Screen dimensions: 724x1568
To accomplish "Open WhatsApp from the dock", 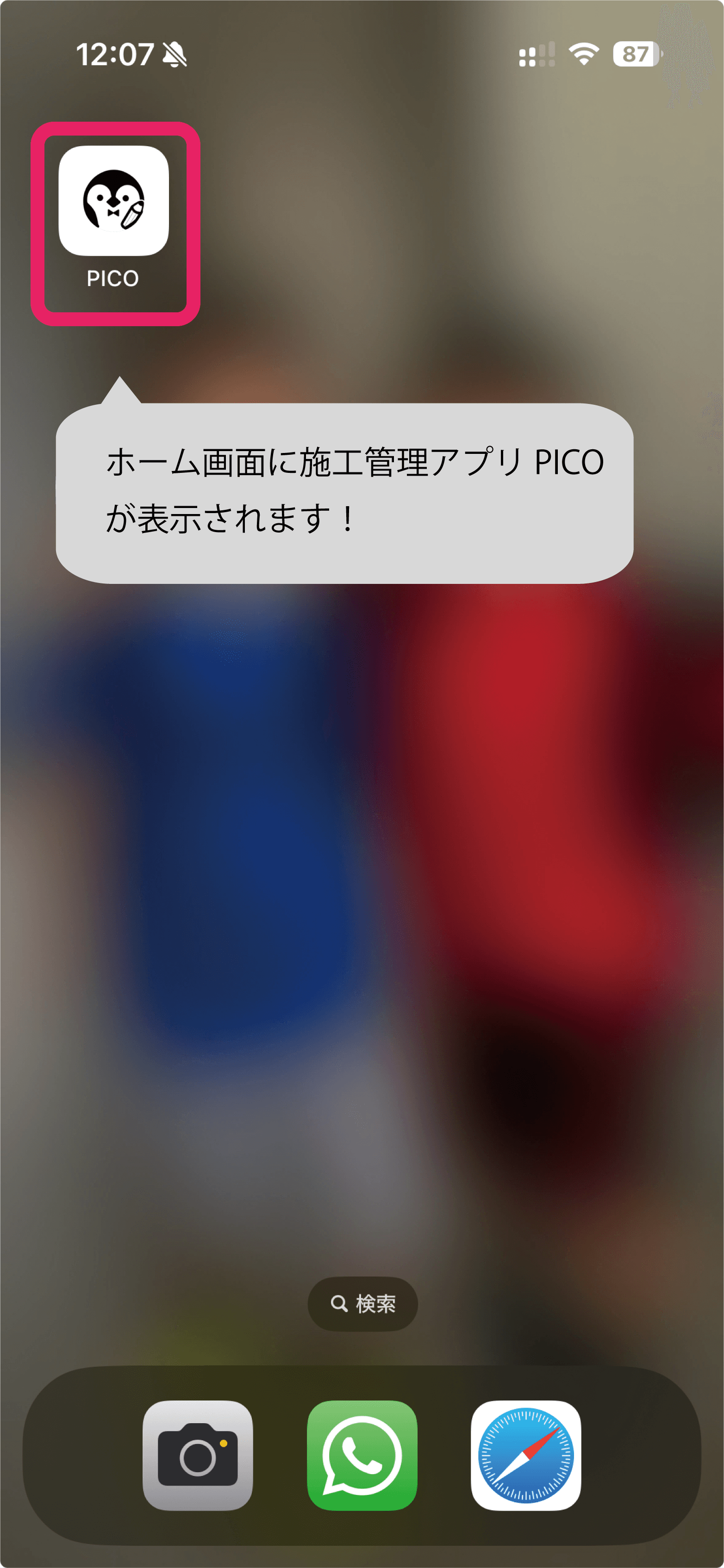I will point(362,1455).
